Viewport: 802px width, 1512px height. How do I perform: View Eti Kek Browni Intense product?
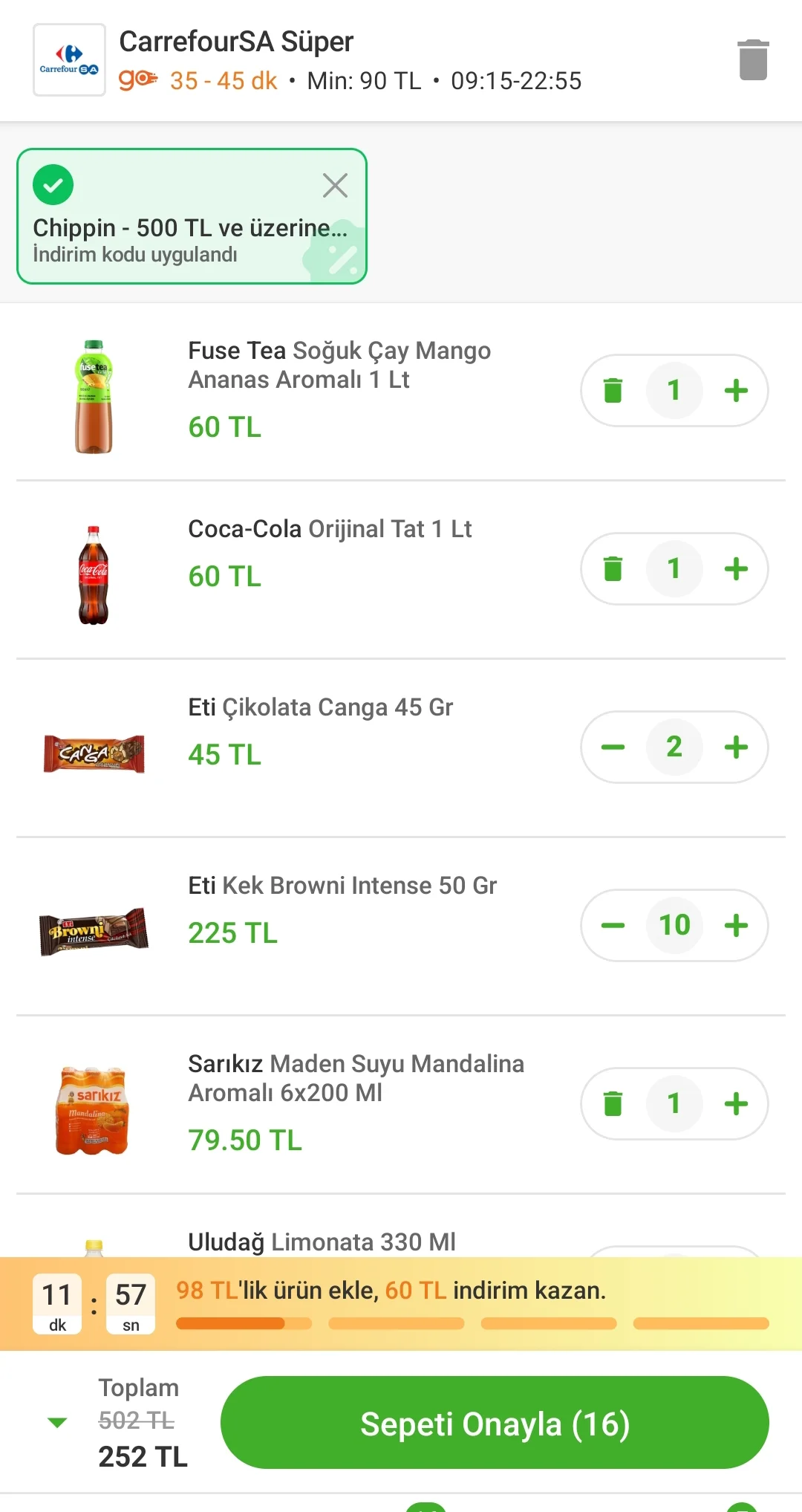(342, 886)
